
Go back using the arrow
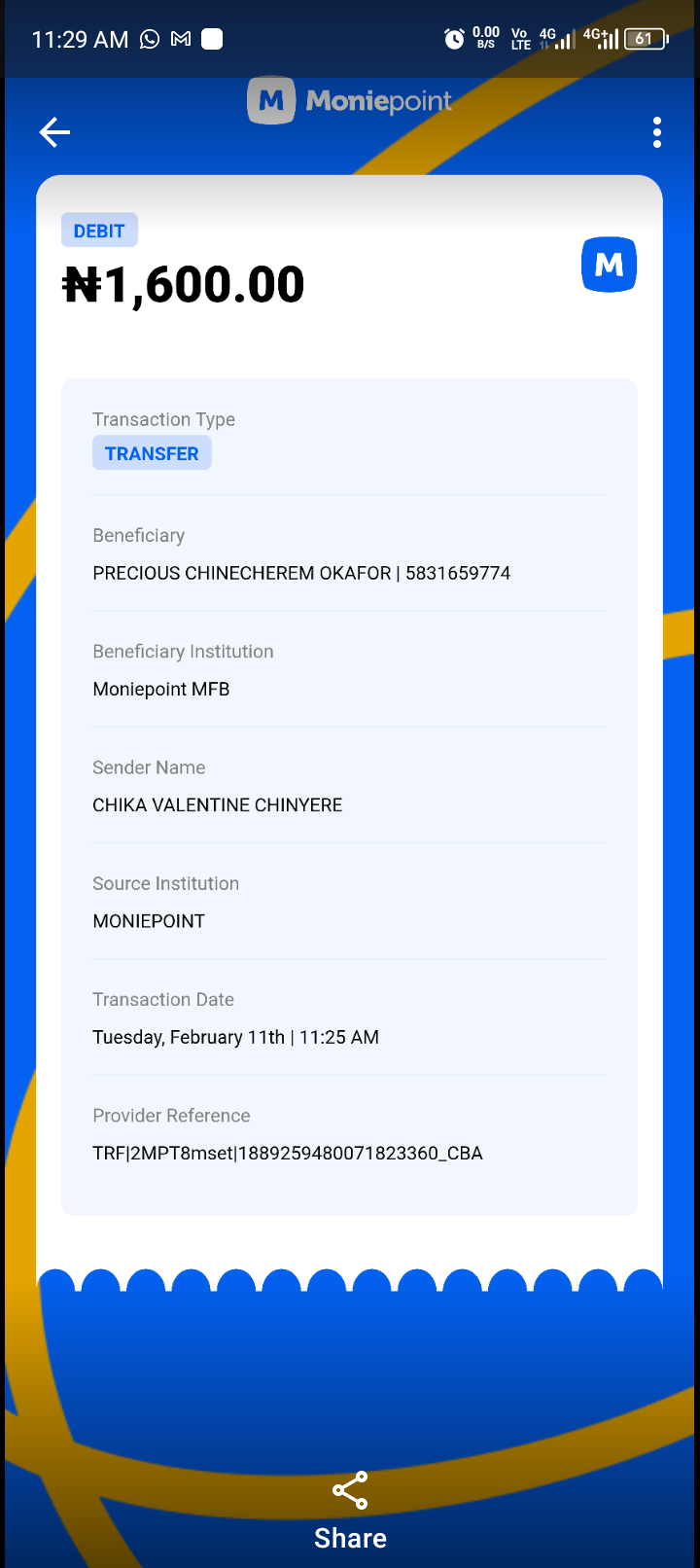point(54,132)
